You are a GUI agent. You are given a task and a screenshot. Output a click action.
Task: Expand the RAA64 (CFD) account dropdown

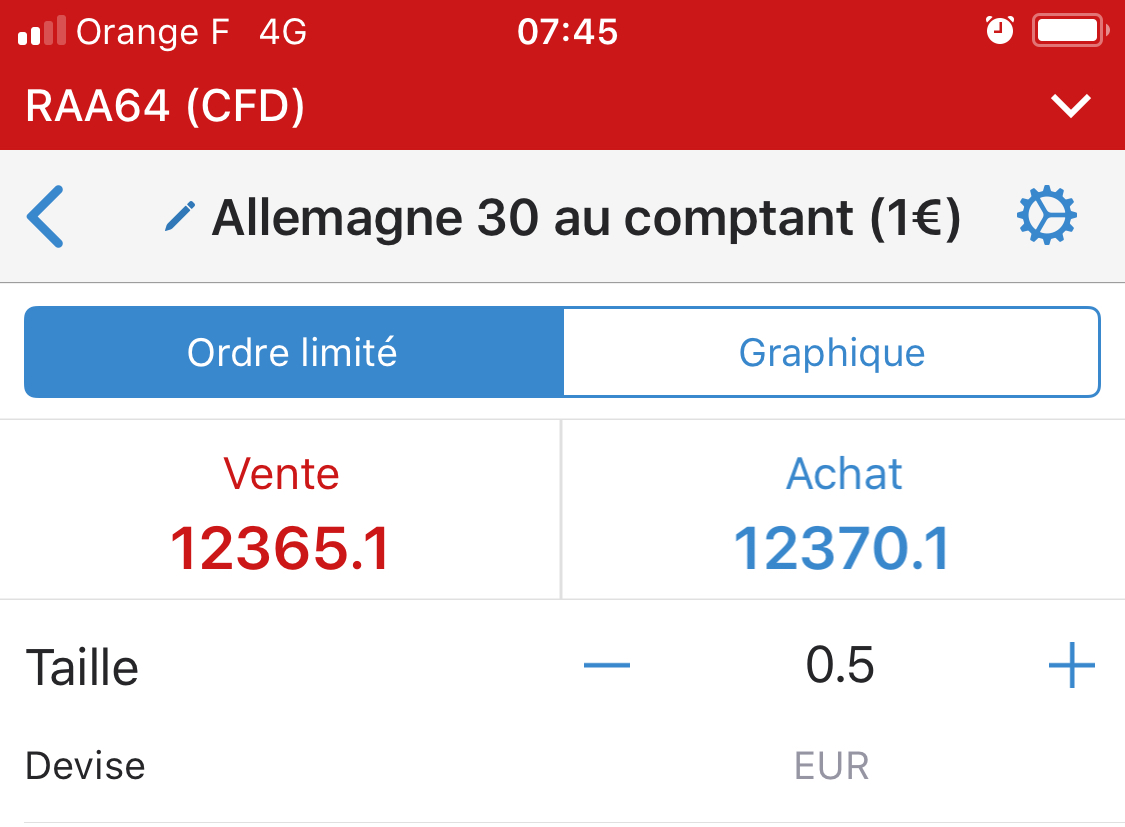[1070, 105]
